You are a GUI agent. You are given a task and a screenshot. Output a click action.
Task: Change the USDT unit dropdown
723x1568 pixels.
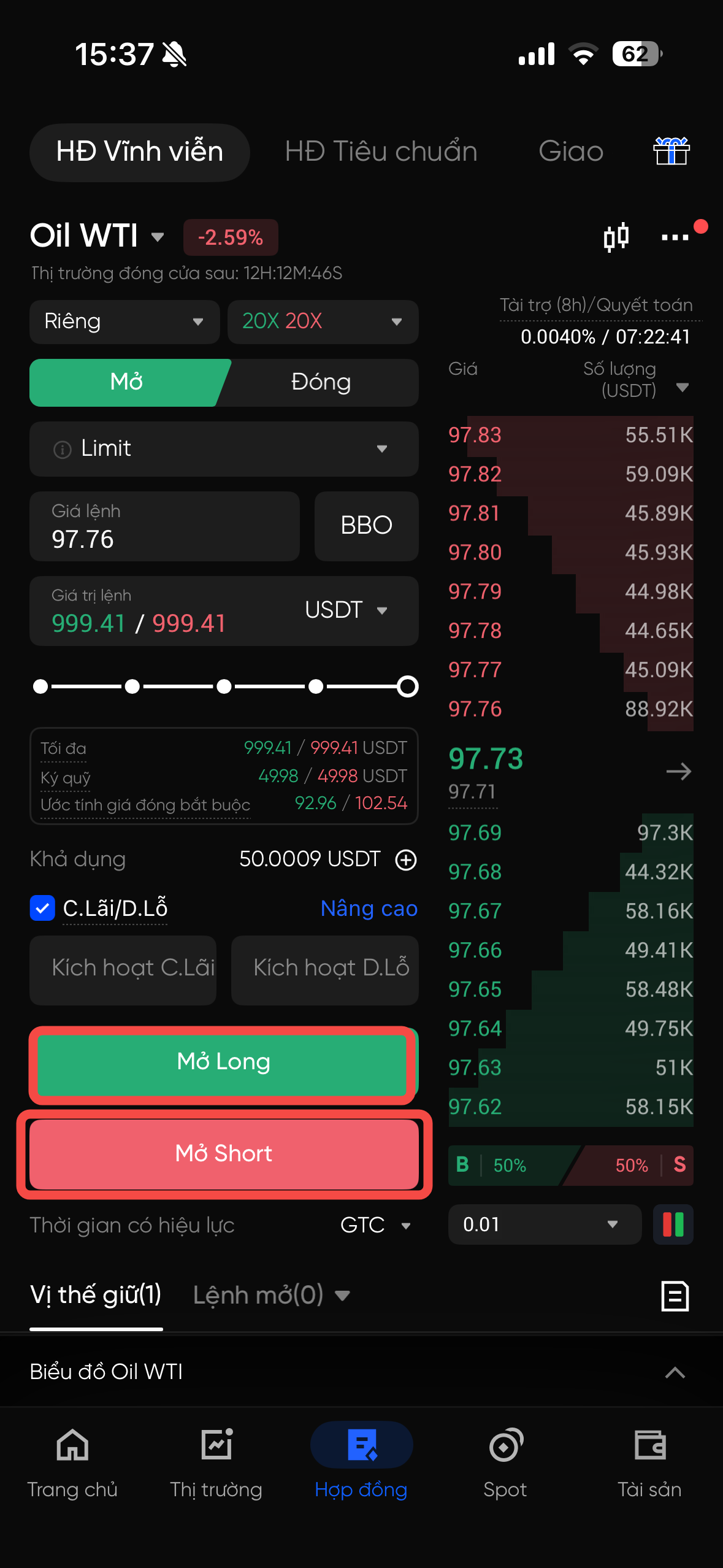(x=346, y=610)
